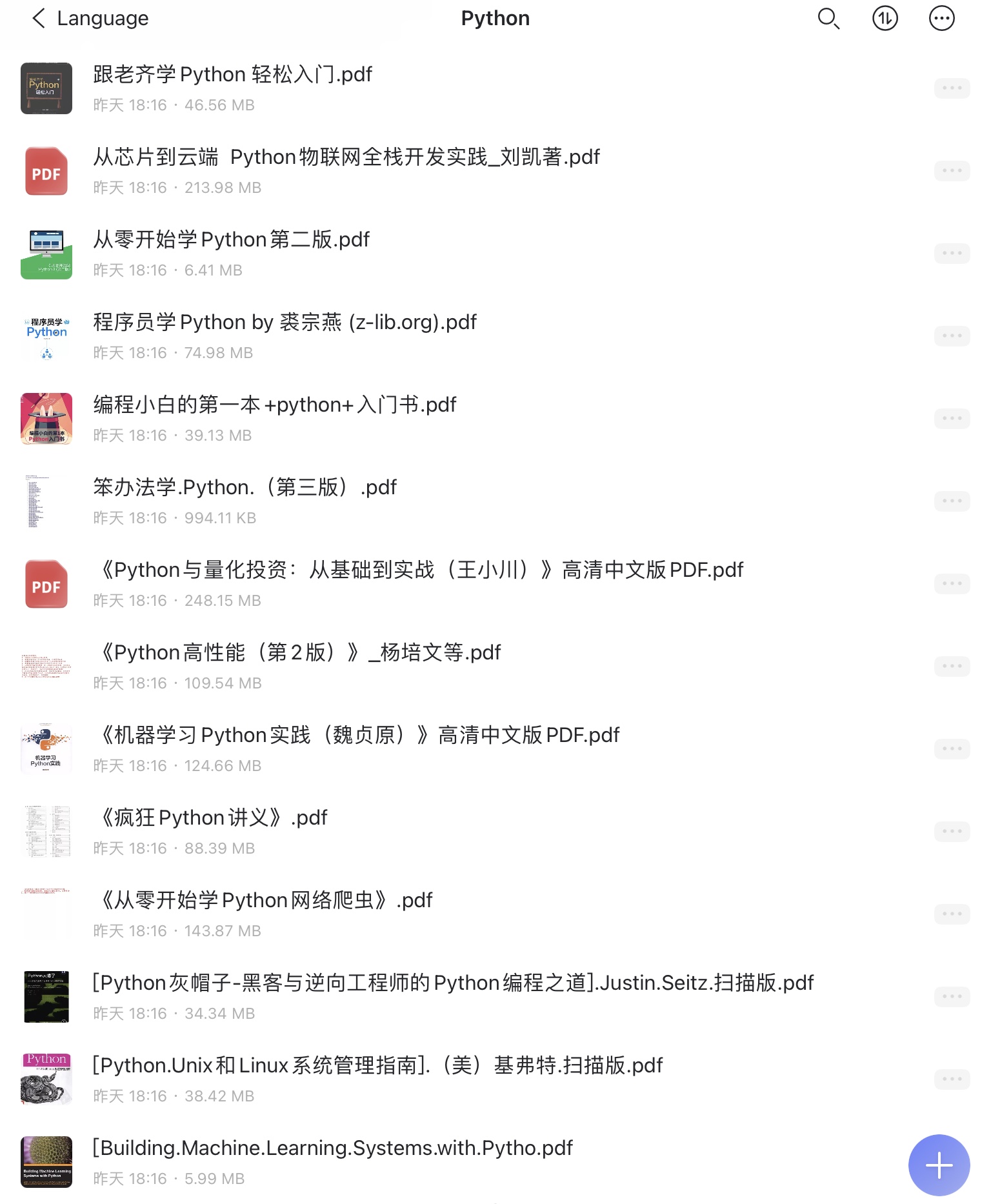Show options for Python.Unix和Linux系统管理指南 file
The image size is (991, 1204).
point(952,1079)
